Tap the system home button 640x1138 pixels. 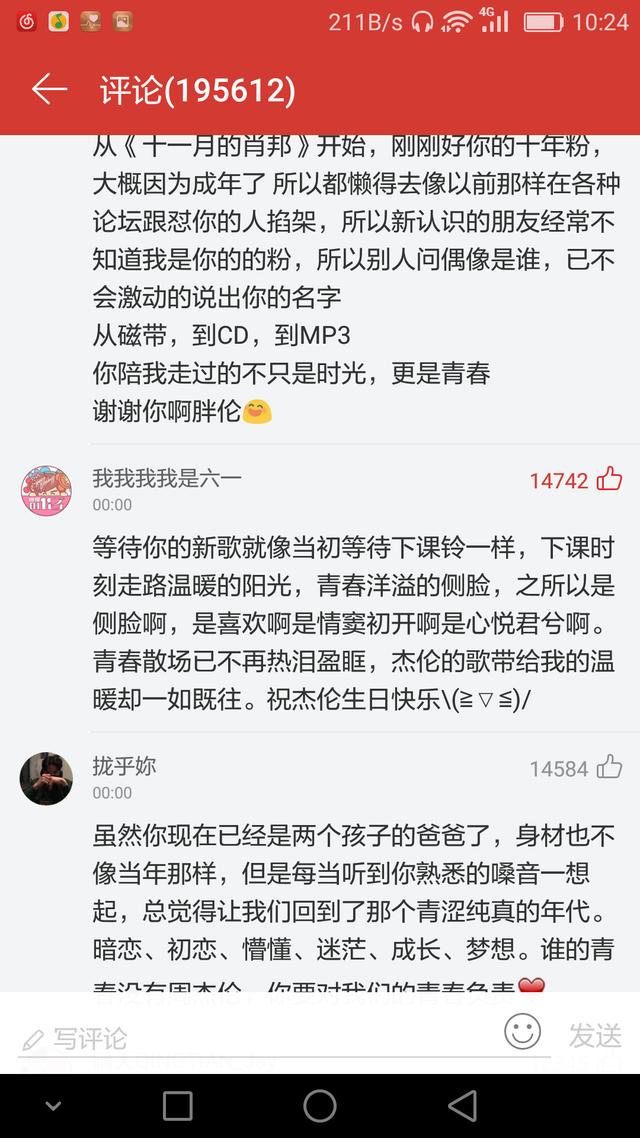[x=320, y=1105]
